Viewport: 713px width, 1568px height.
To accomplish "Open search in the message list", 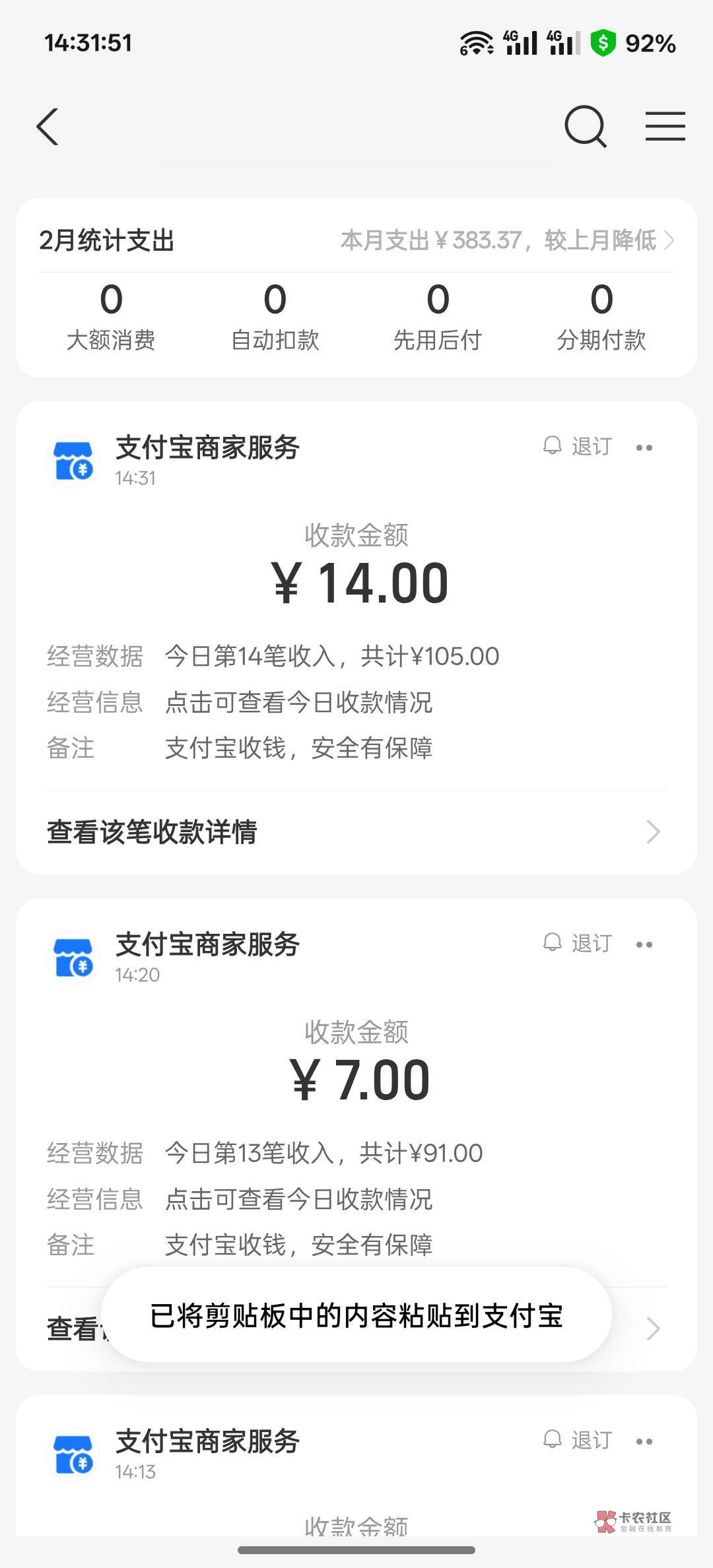I will click(x=585, y=127).
